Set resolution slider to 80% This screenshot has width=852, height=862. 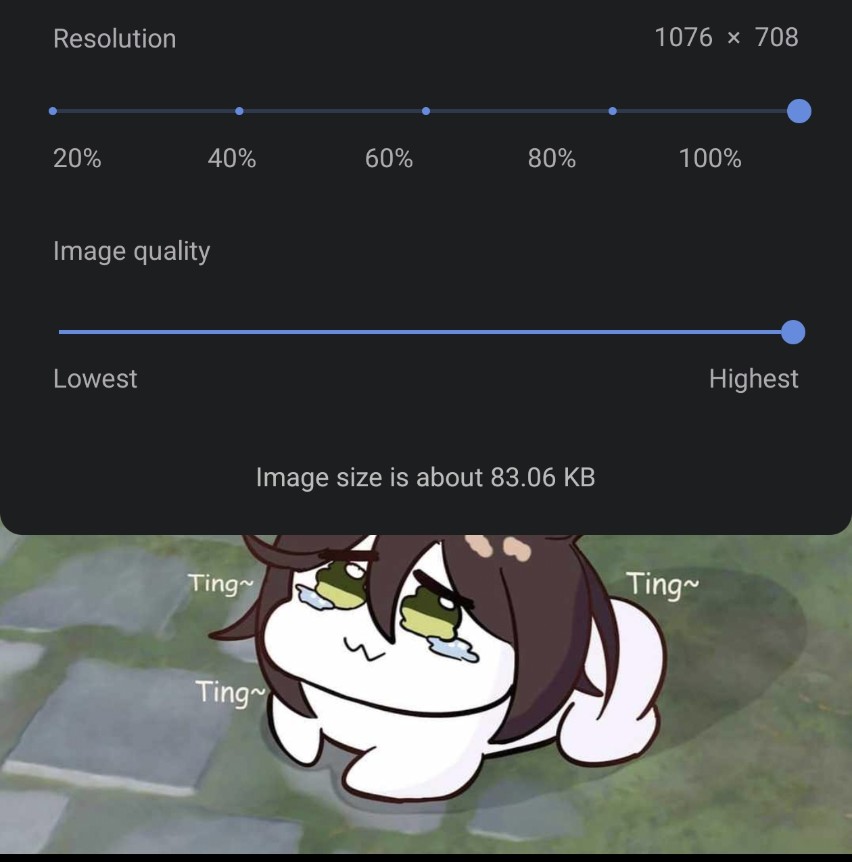pos(612,111)
